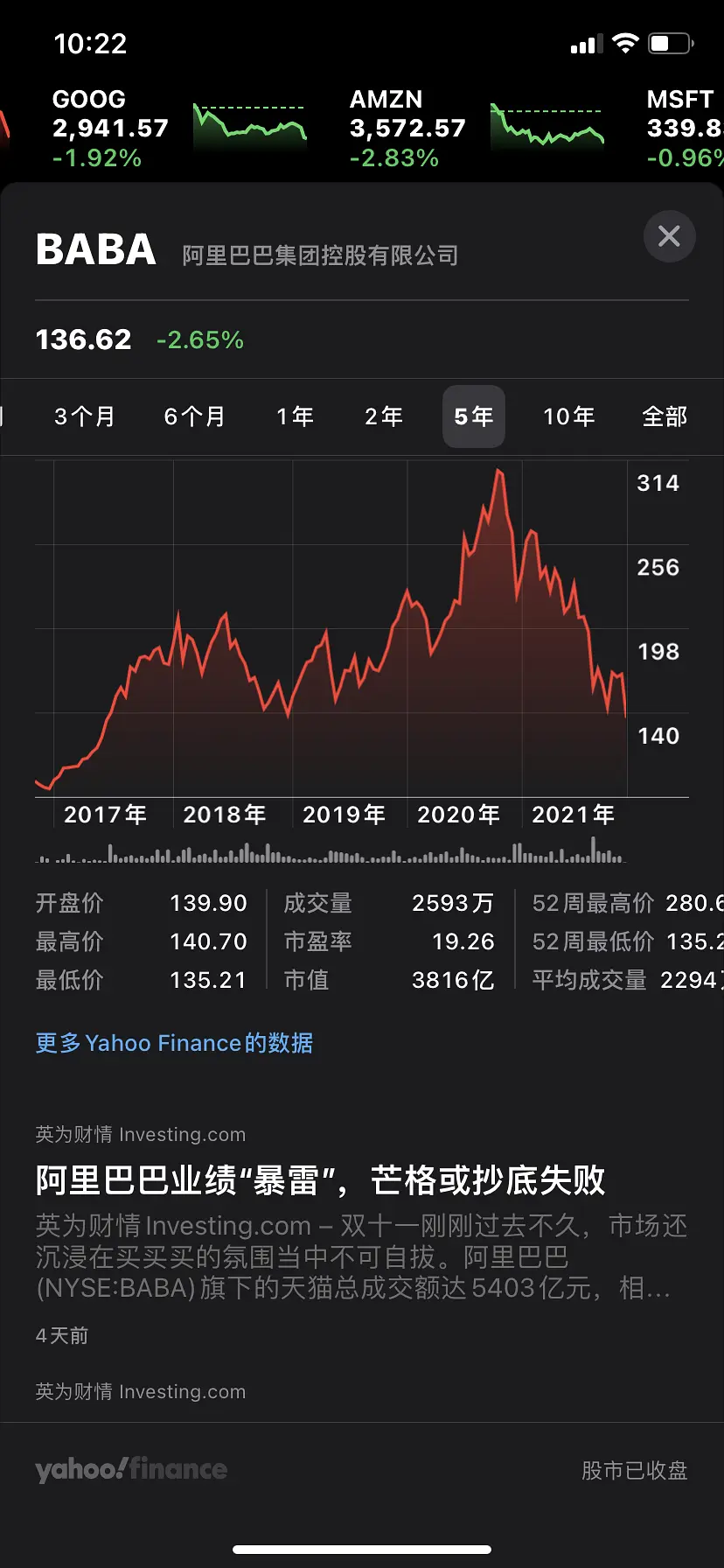
Task: Select the 5年 chart range
Action: (x=474, y=416)
